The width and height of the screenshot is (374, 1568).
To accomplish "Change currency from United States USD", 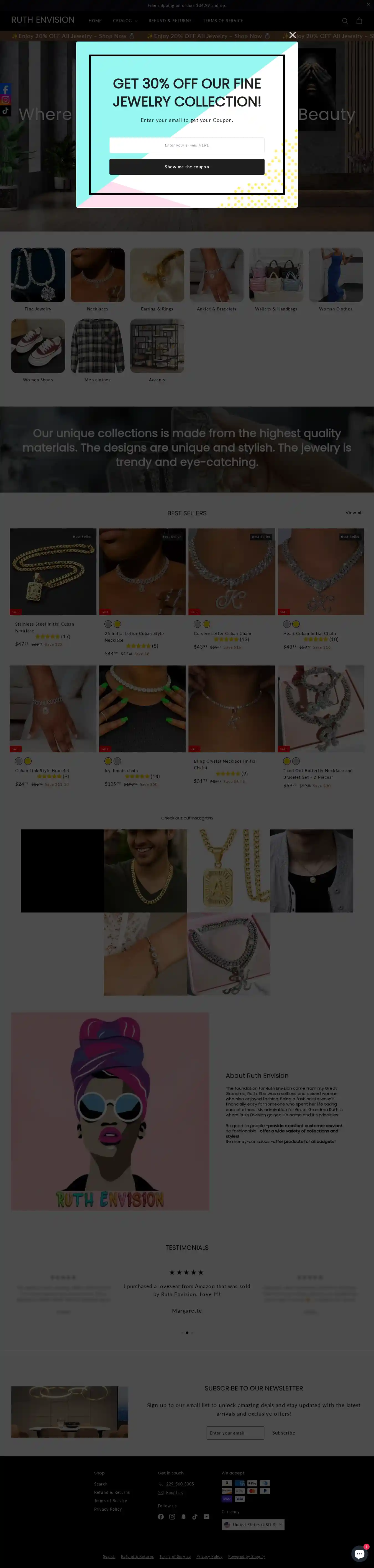I will 253,1524.
